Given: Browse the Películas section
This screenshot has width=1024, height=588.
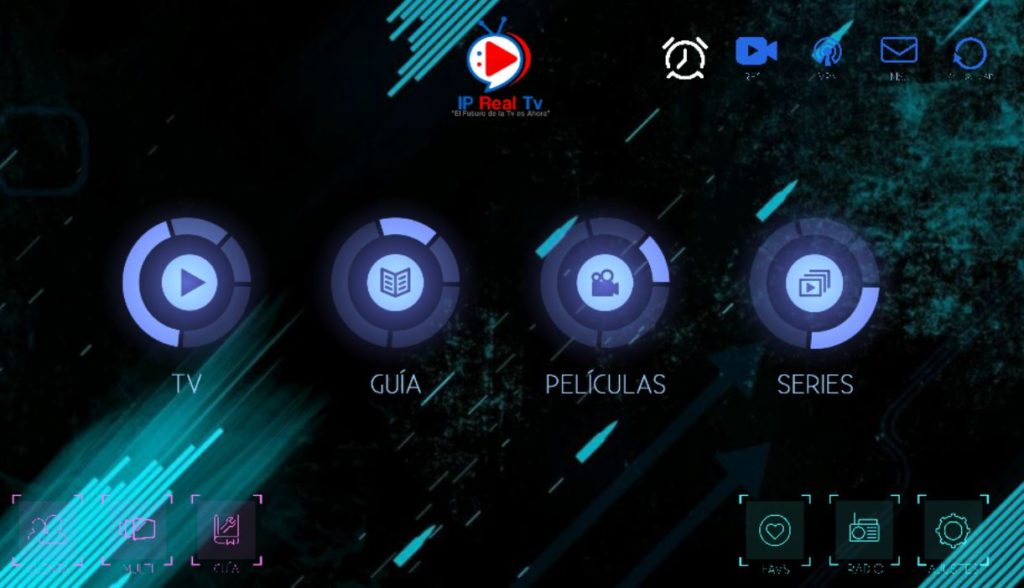Looking at the screenshot, I should point(604,283).
